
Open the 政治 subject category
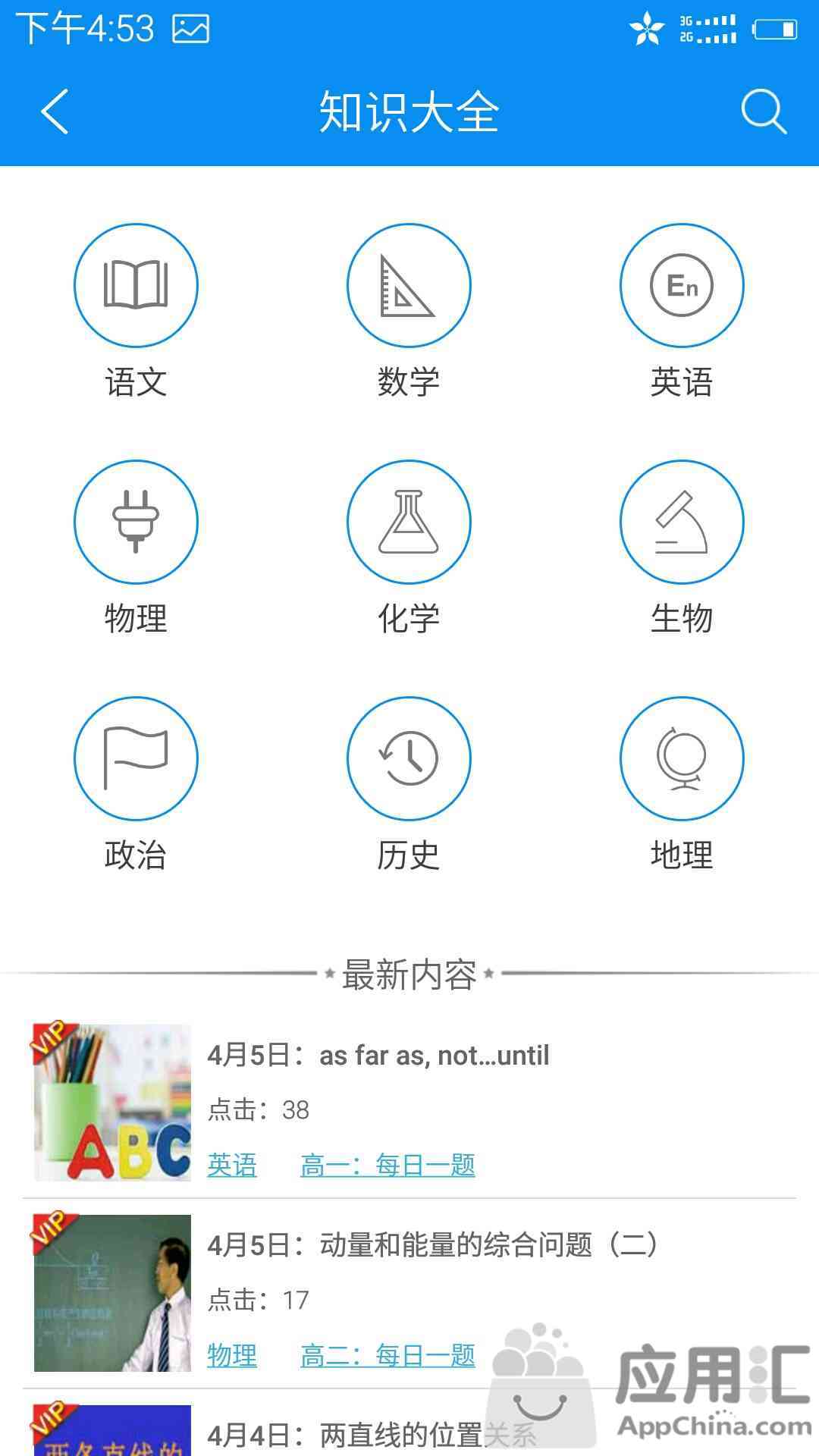136,785
